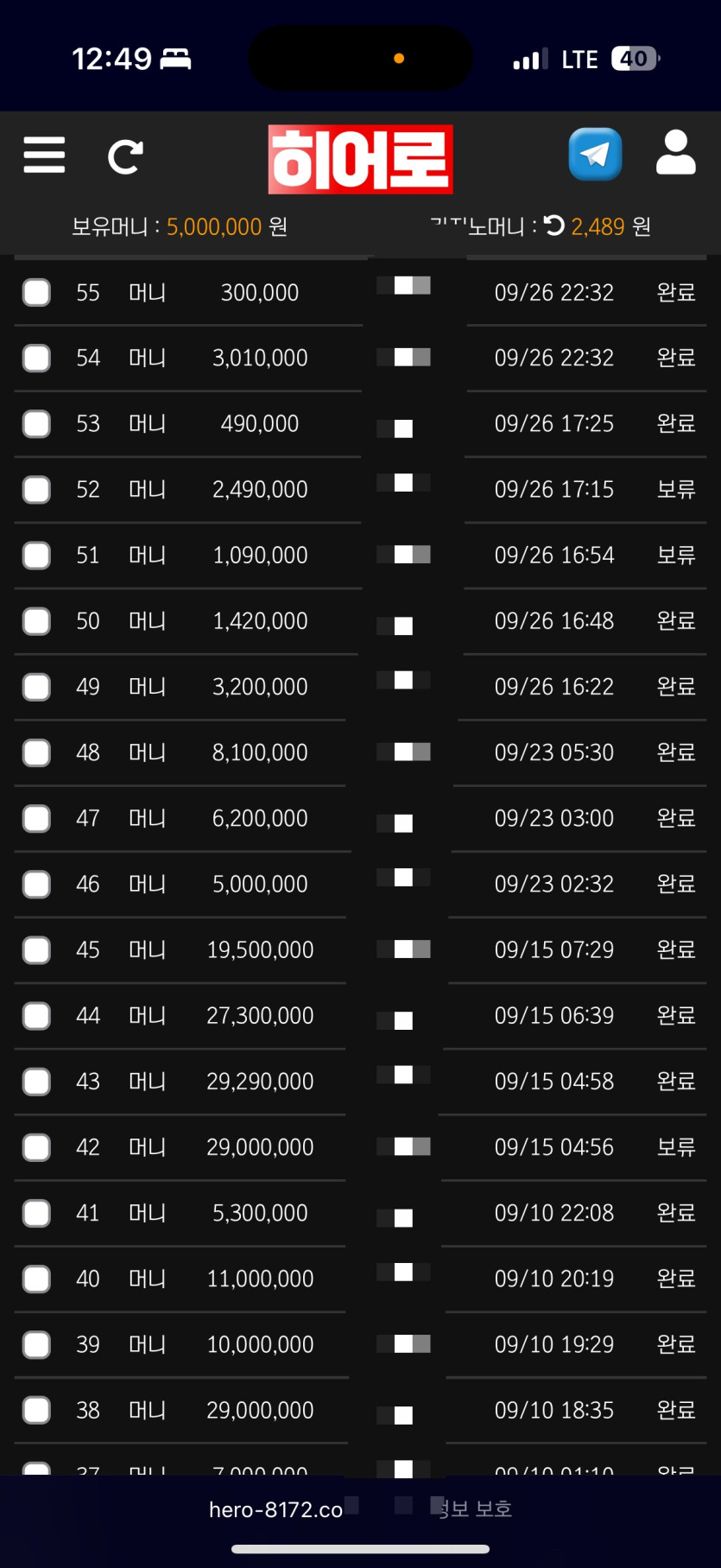The height and width of the screenshot is (1568, 721).
Task: Tick the checkbox on row 52
Action: click(36, 490)
